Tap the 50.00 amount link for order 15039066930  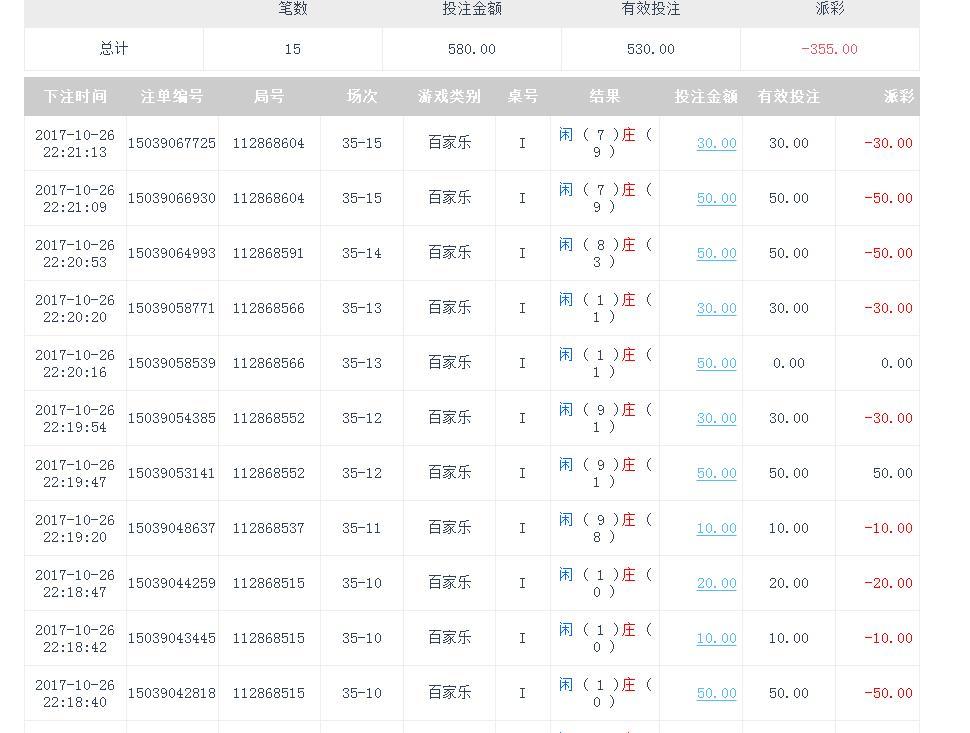716,198
